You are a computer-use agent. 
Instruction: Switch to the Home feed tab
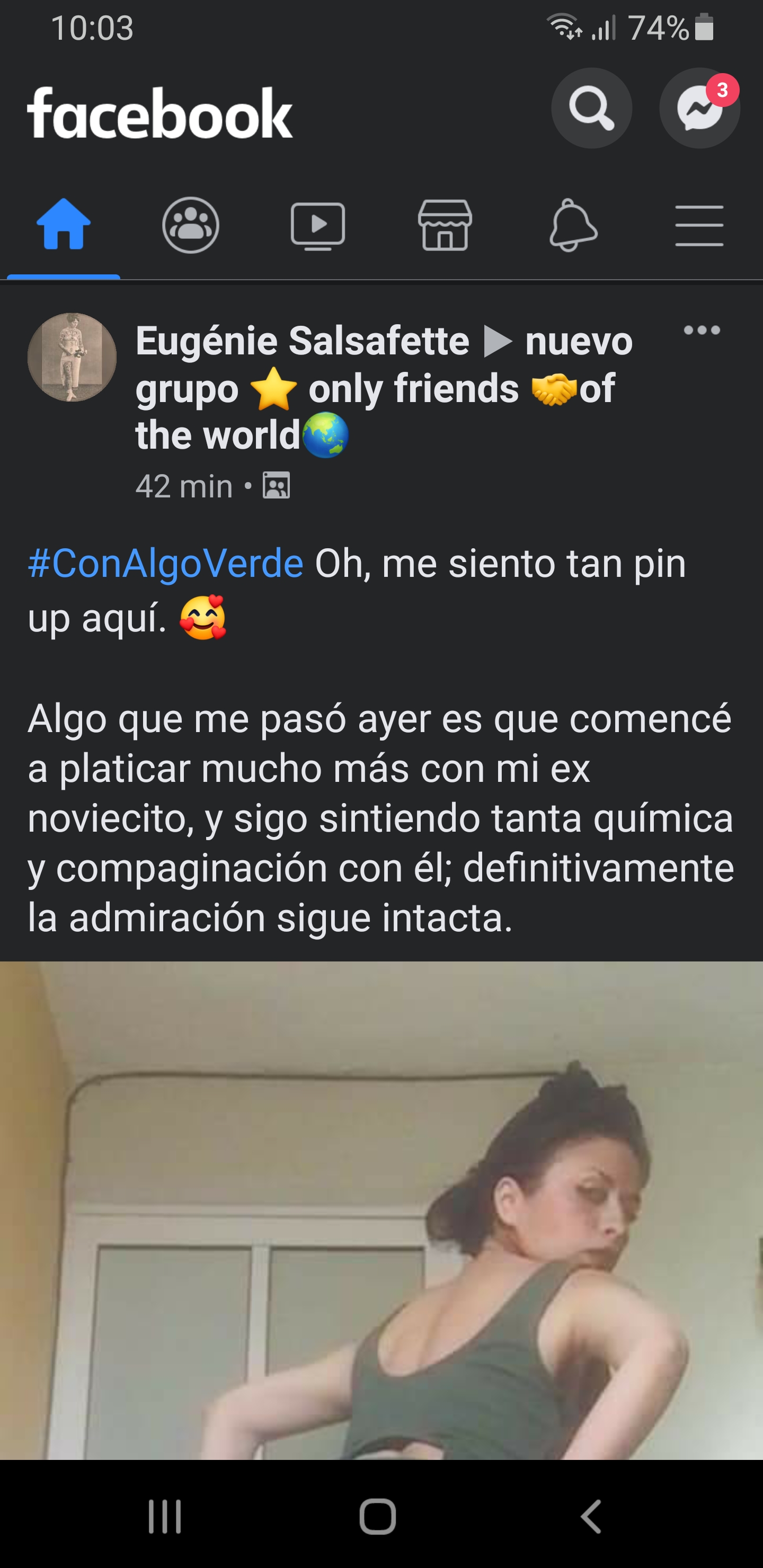64,225
